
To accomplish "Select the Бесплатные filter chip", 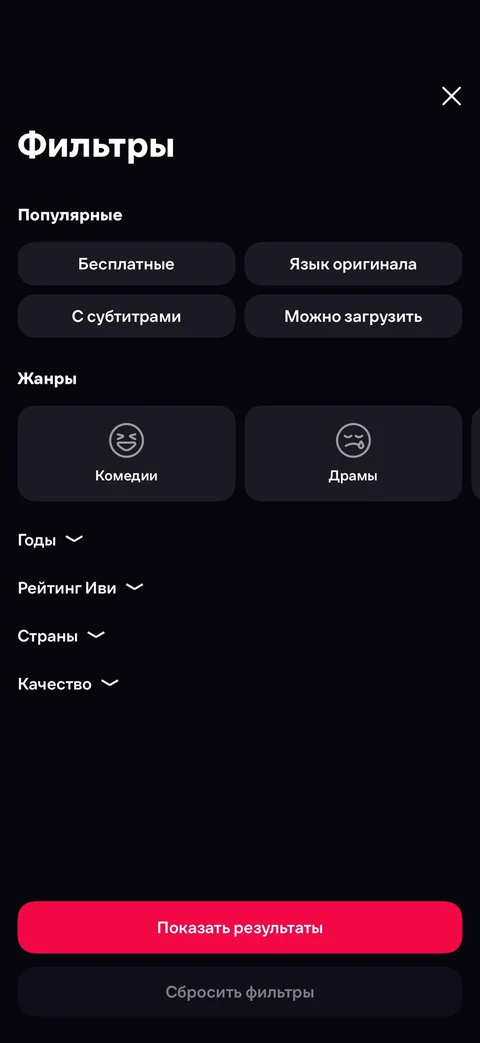I will coord(126,264).
